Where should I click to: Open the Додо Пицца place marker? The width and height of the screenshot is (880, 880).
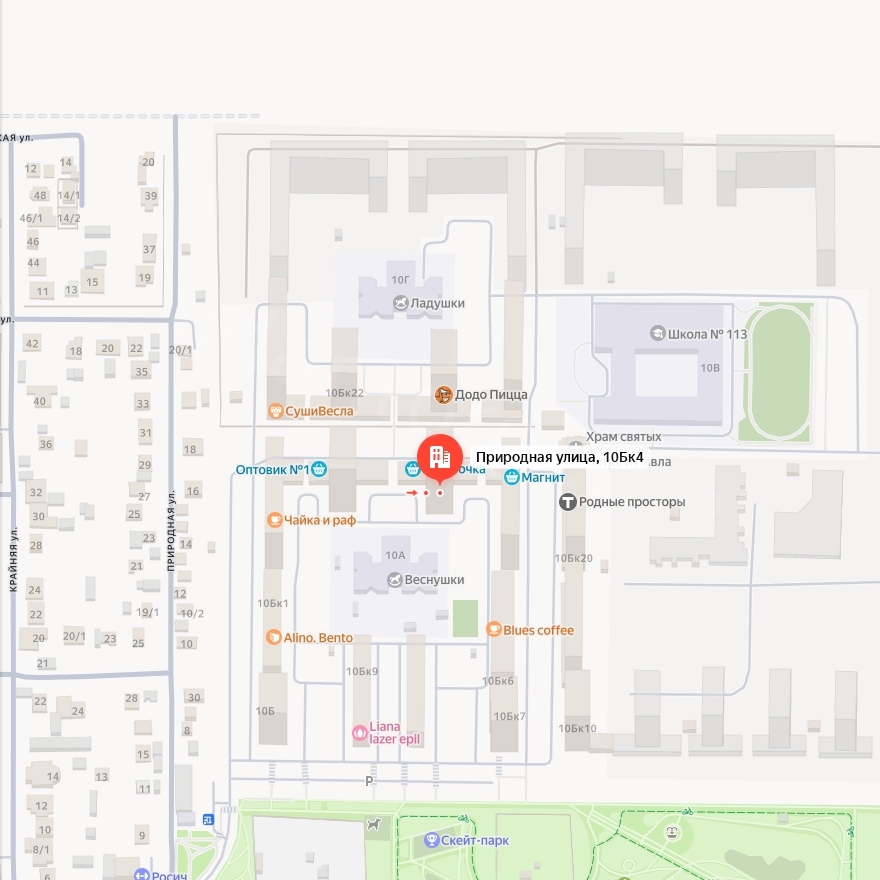click(x=443, y=395)
